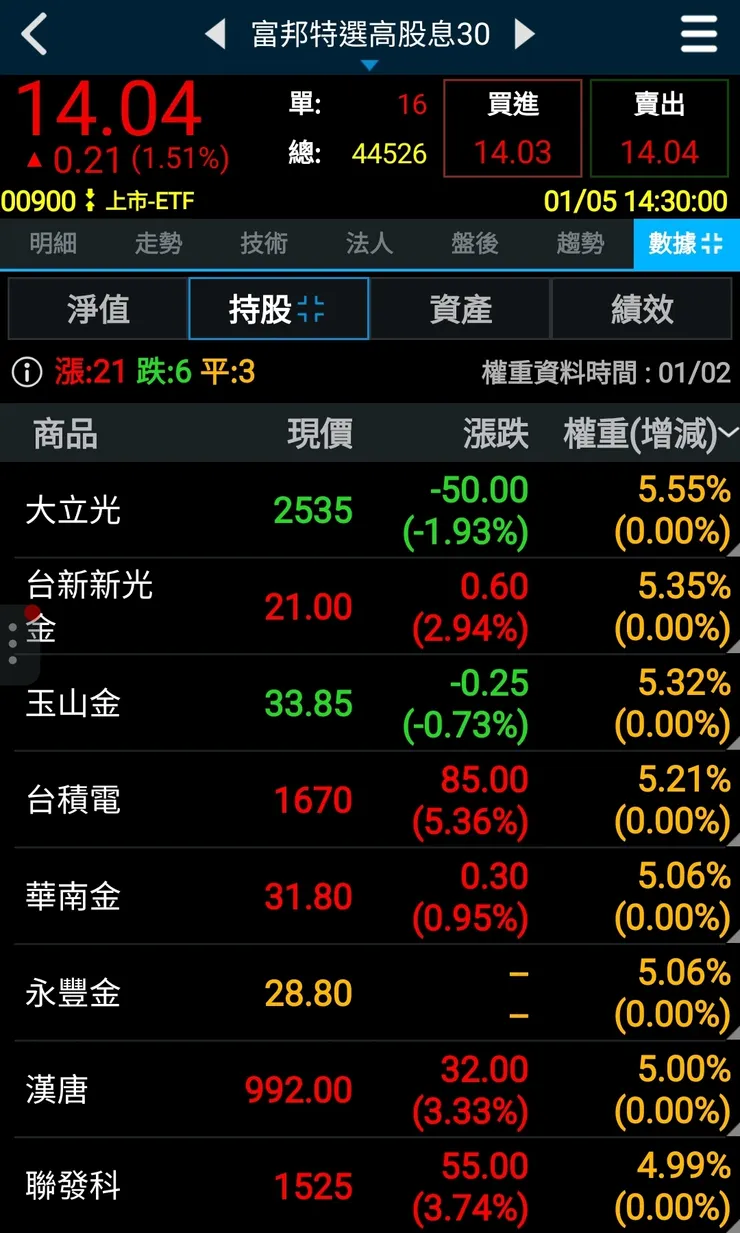740x1233 pixels.
Task: Open the 資產 tab
Action: [460, 309]
